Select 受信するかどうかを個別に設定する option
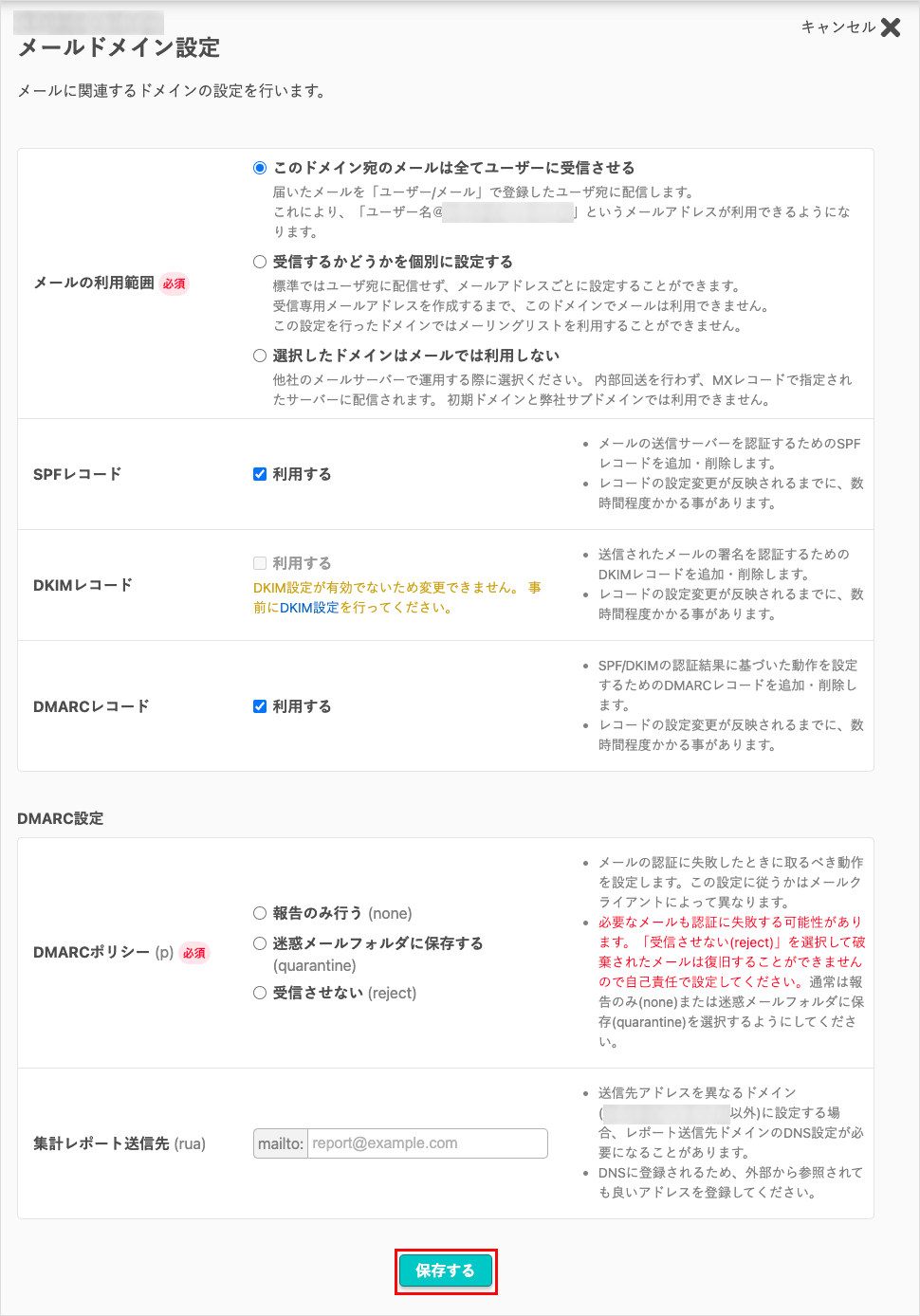 coord(260,262)
